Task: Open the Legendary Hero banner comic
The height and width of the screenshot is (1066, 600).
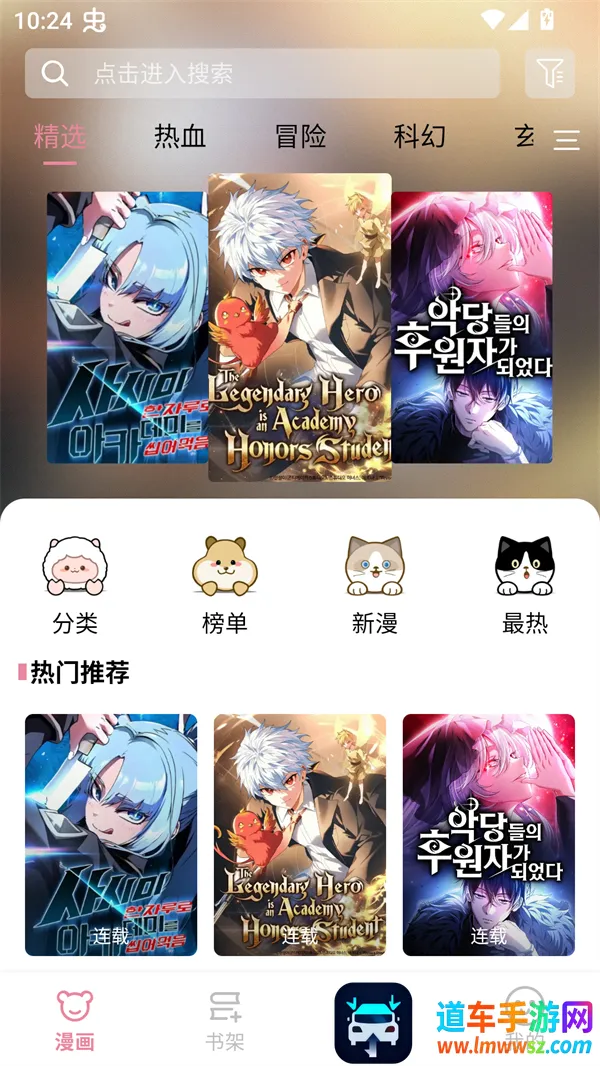Action: pos(300,327)
